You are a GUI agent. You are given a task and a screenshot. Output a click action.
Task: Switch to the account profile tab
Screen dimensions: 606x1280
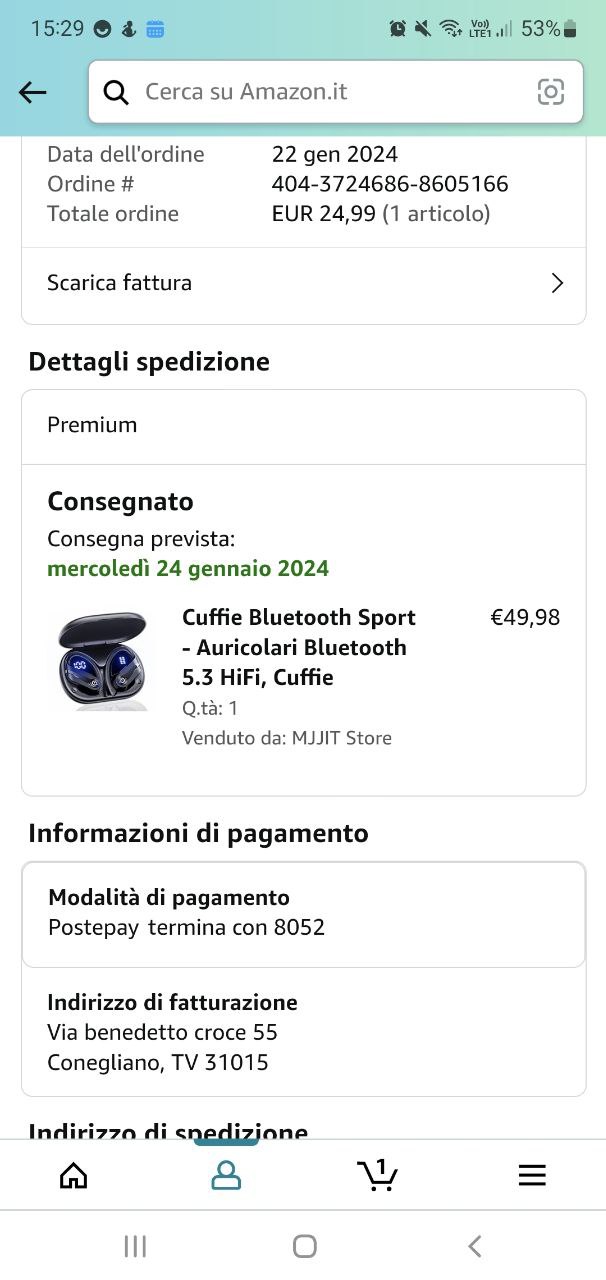coord(227,1175)
